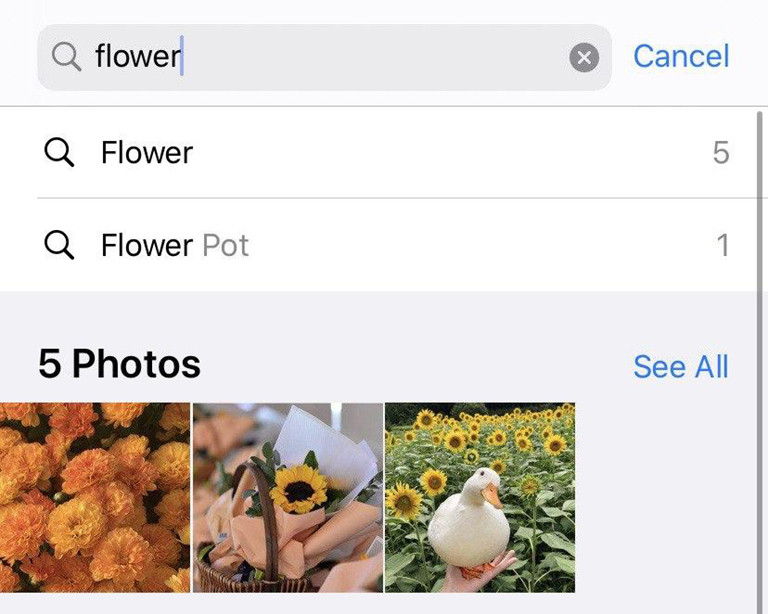Open the duck in sunflower field photo

480,497
